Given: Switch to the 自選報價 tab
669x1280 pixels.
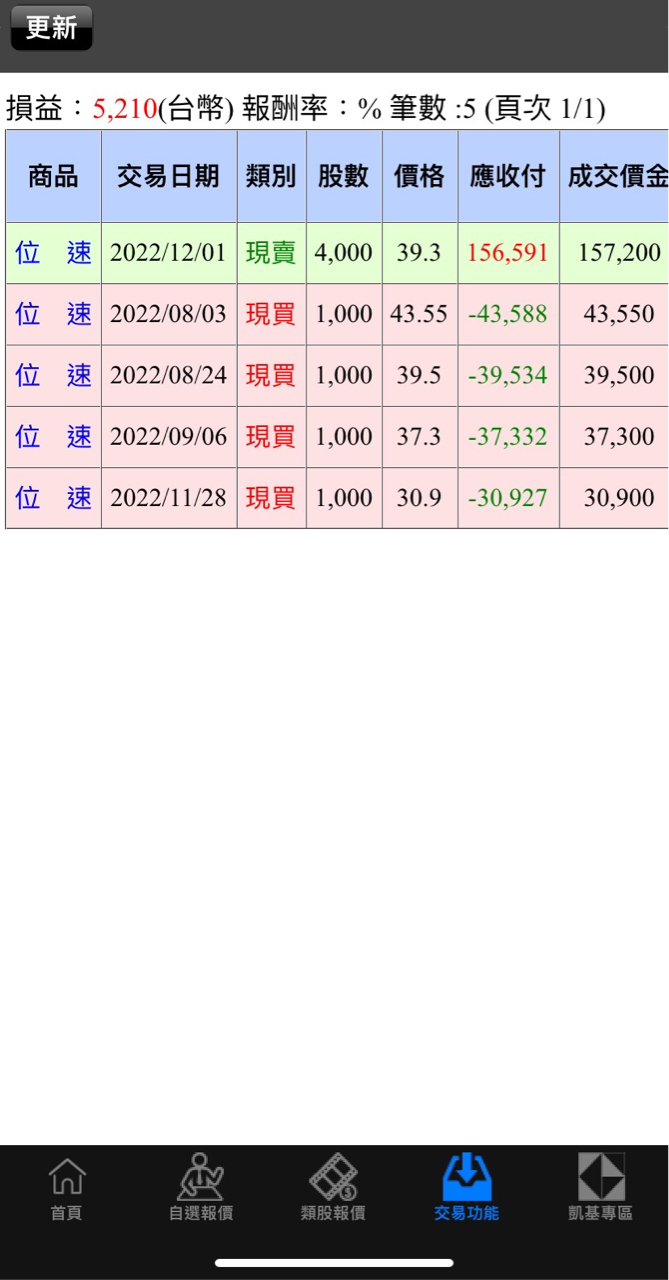Looking at the screenshot, I should click(x=201, y=1189).
